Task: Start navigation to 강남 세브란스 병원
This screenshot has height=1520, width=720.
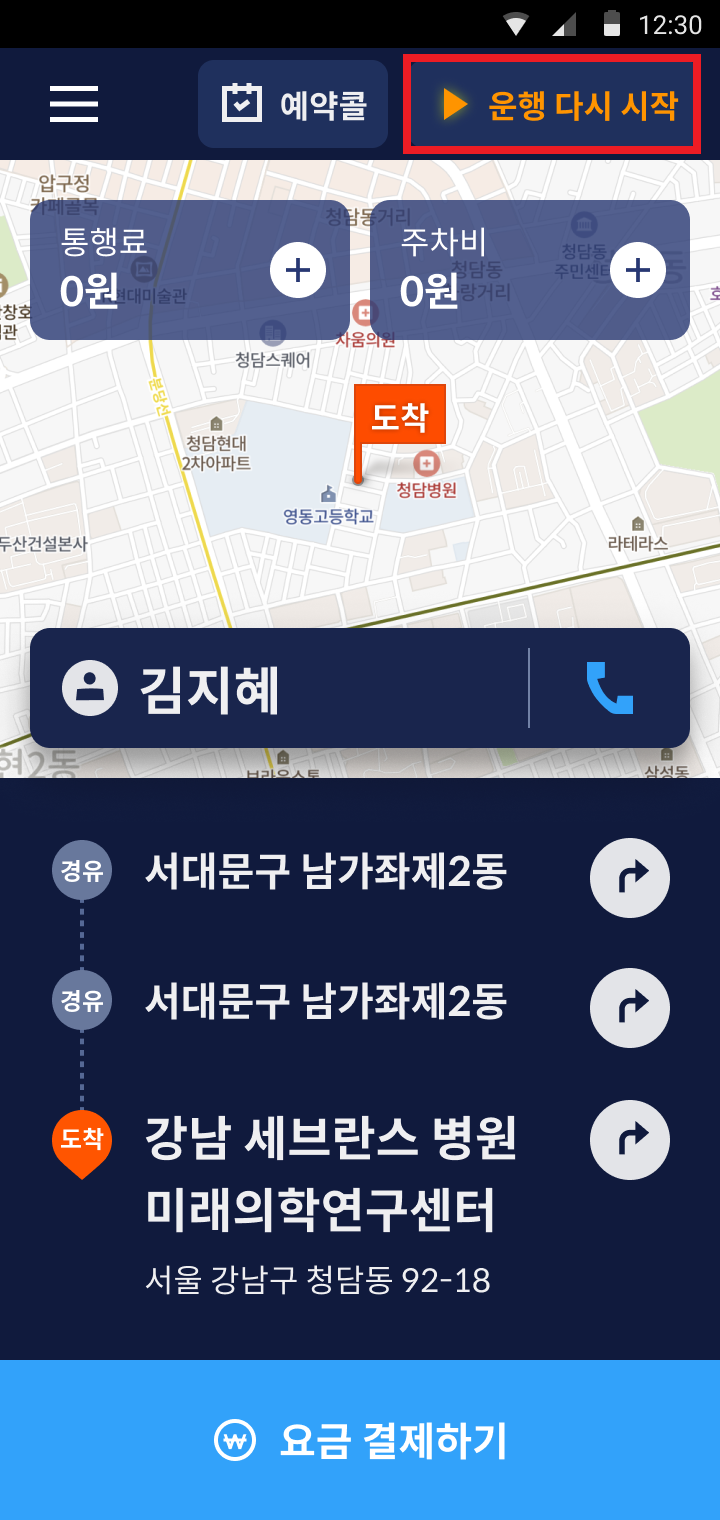Action: pyautogui.click(x=630, y=1140)
